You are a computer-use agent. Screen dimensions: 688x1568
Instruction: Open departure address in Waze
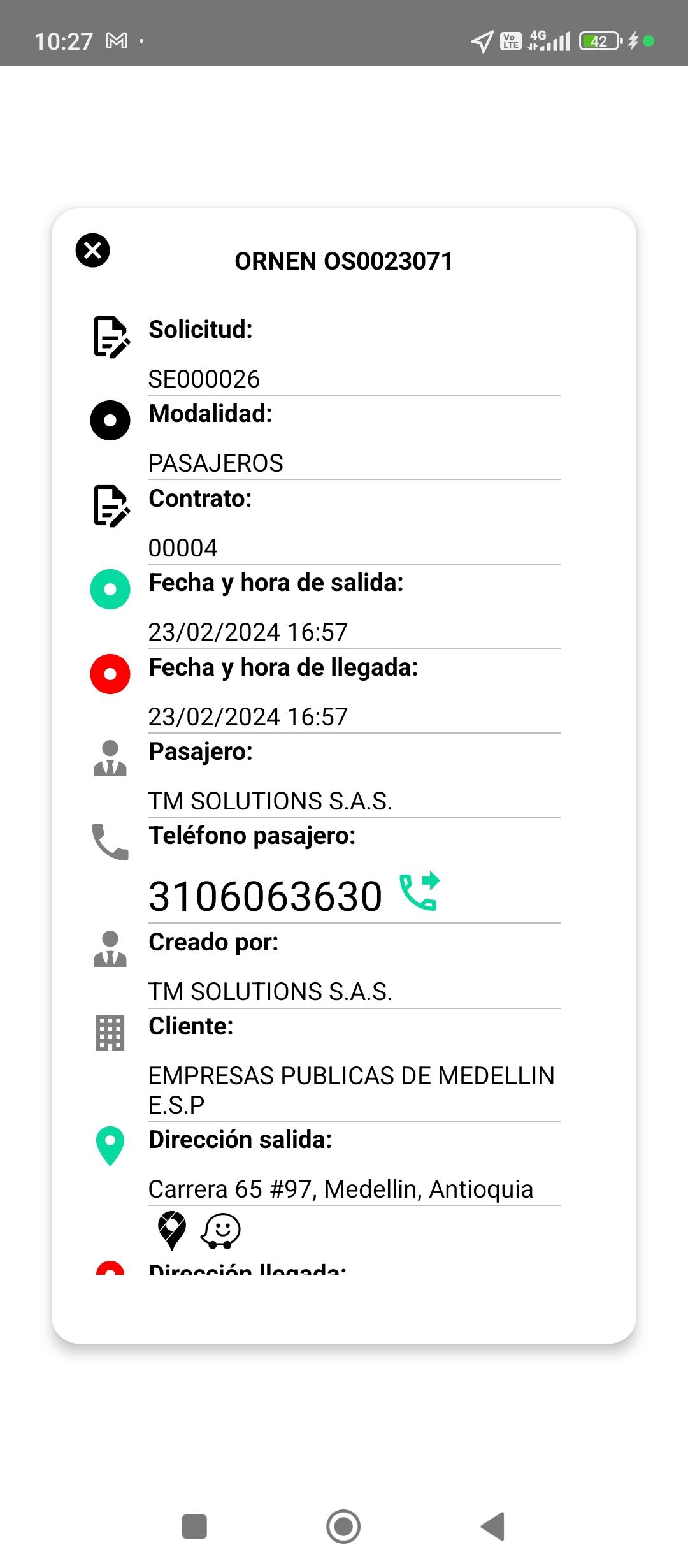coord(221,1231)
